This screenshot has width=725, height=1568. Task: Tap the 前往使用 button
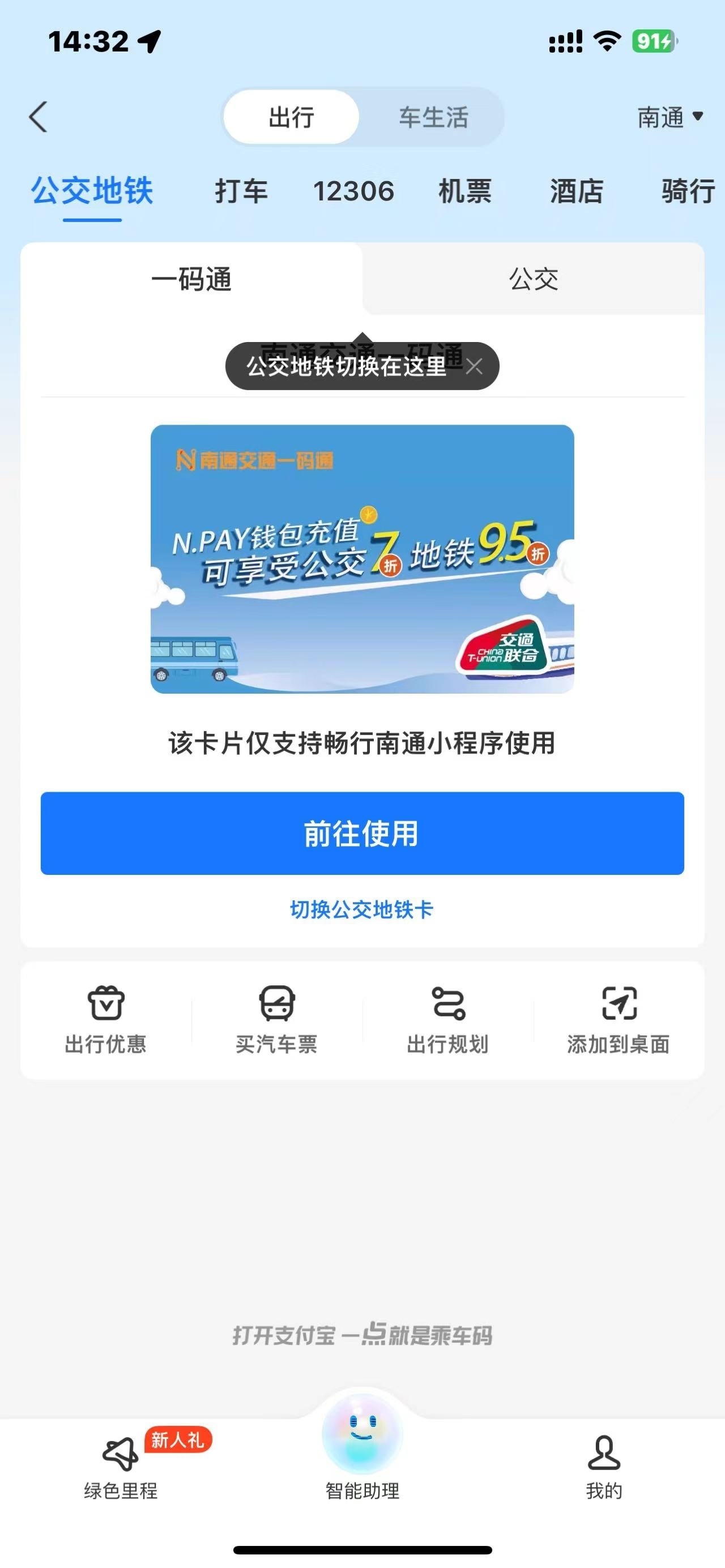tap(362, 832)
